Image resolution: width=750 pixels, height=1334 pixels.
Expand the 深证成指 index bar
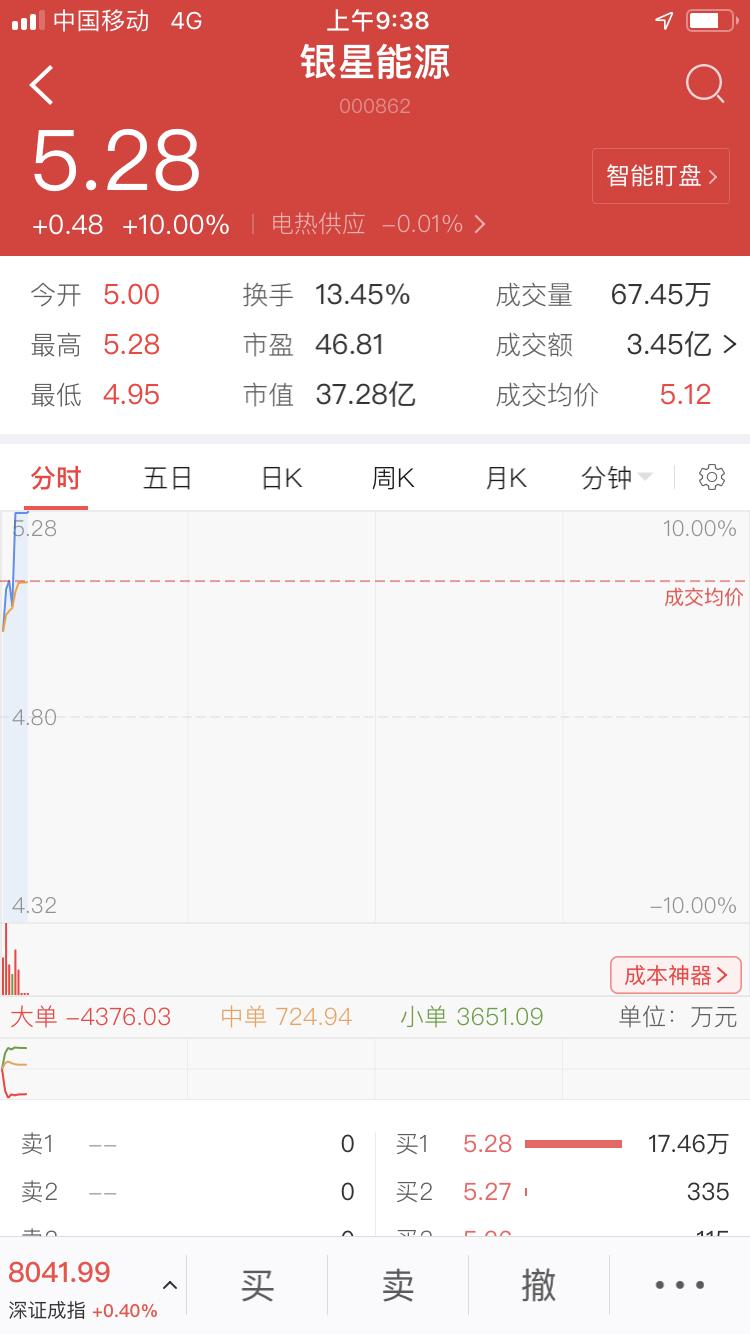(x=93, y=1286)
